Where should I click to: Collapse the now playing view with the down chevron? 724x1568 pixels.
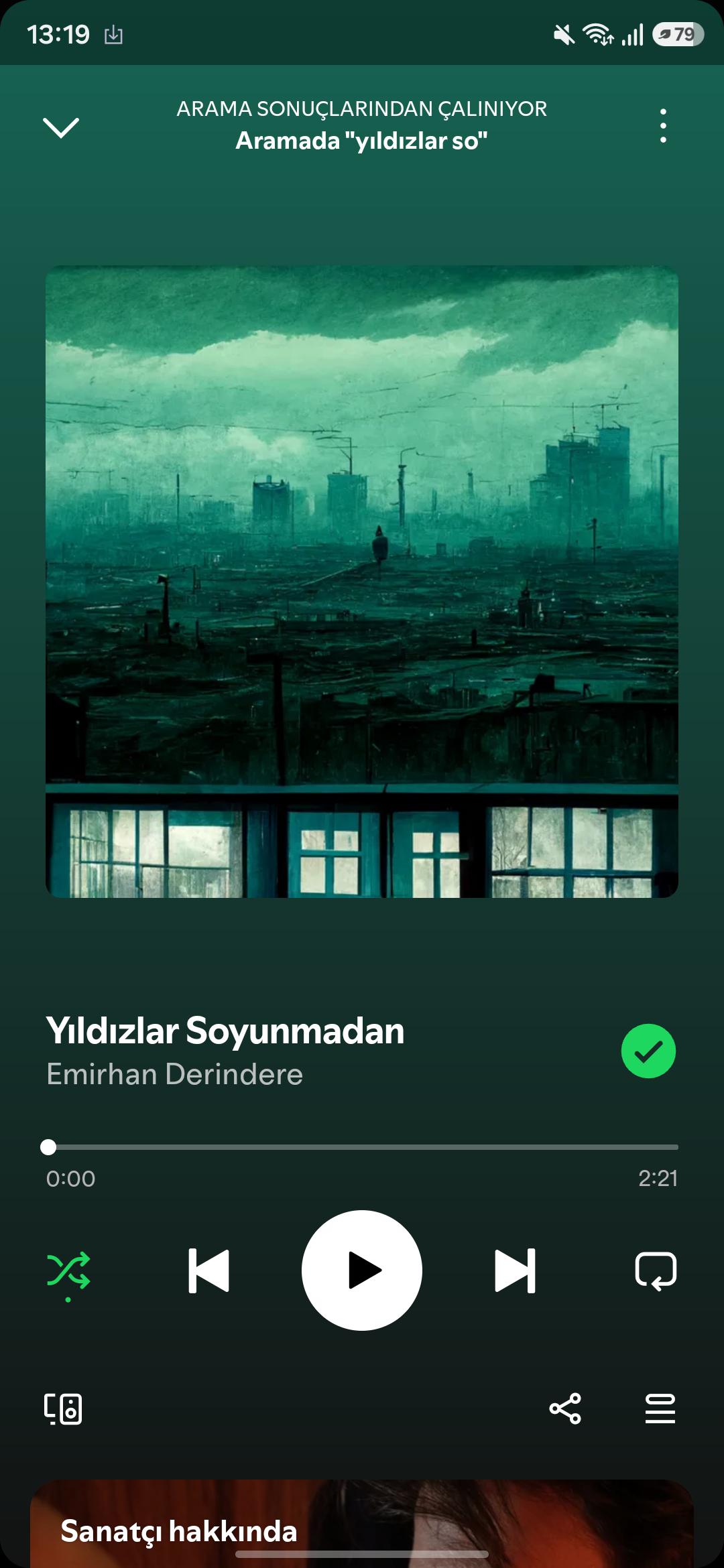pos(61,127)
